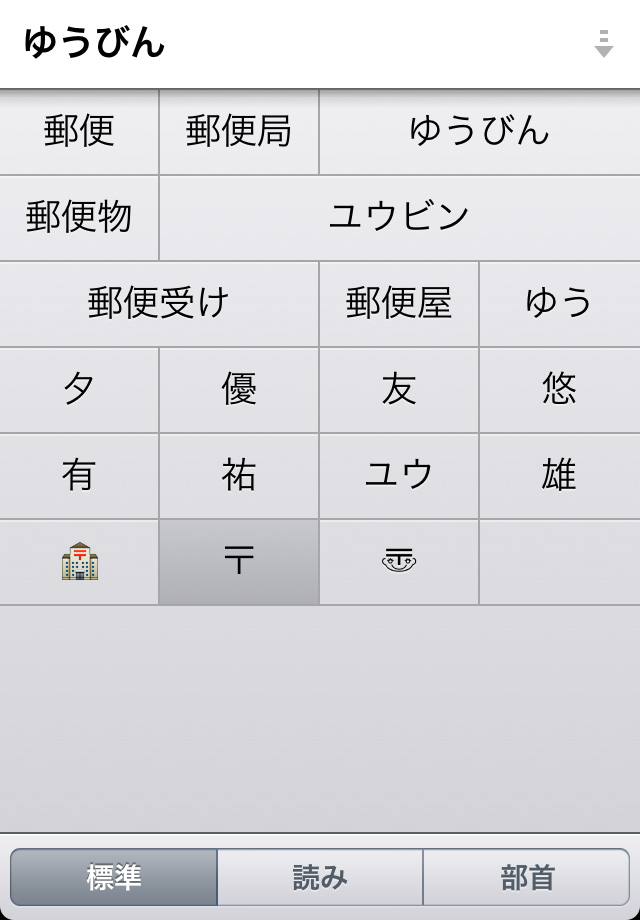Switch to the 部首 tab
The image size is (640, 920).
[x=526, y=877]
